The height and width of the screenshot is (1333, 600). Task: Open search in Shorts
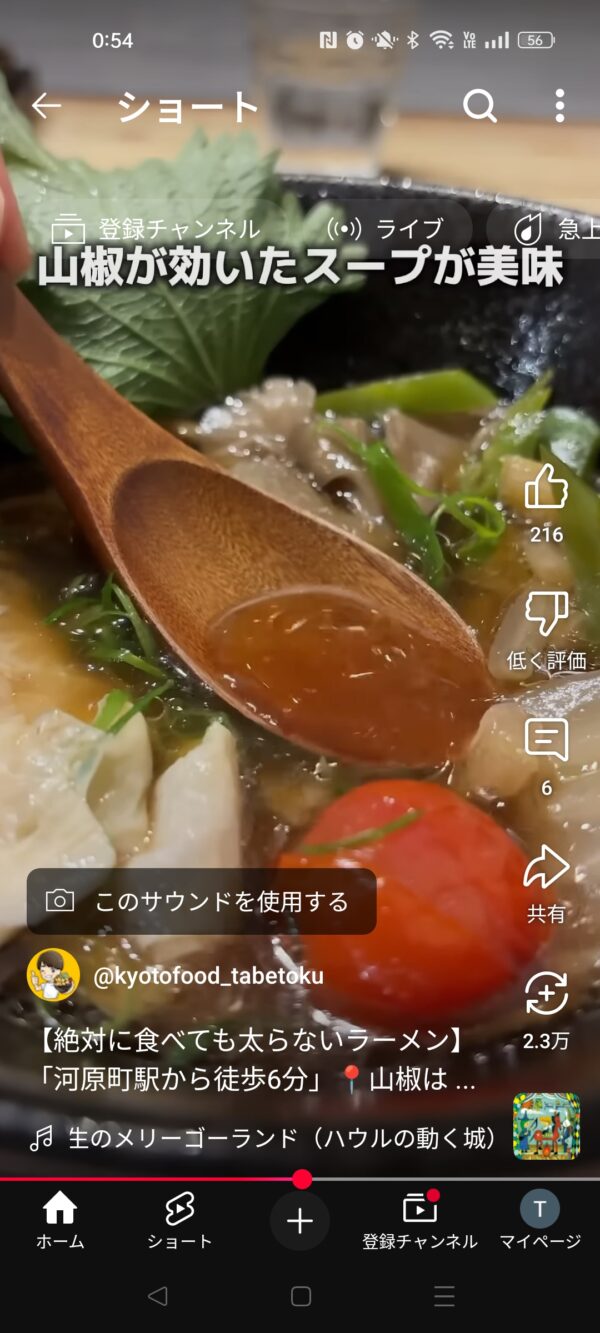479,106
